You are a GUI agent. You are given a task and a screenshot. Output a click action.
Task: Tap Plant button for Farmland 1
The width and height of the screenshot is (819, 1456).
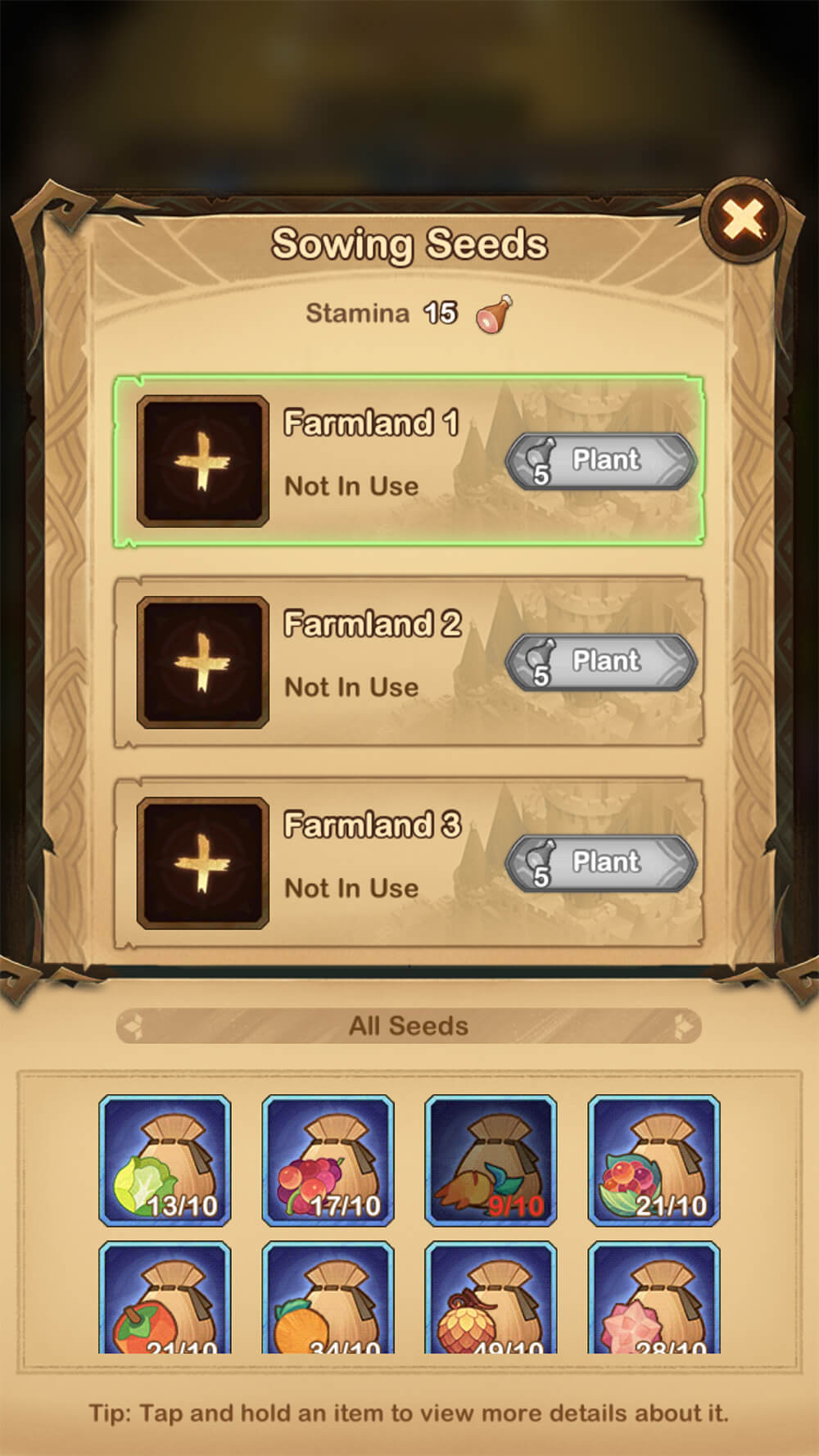[601, 461]
